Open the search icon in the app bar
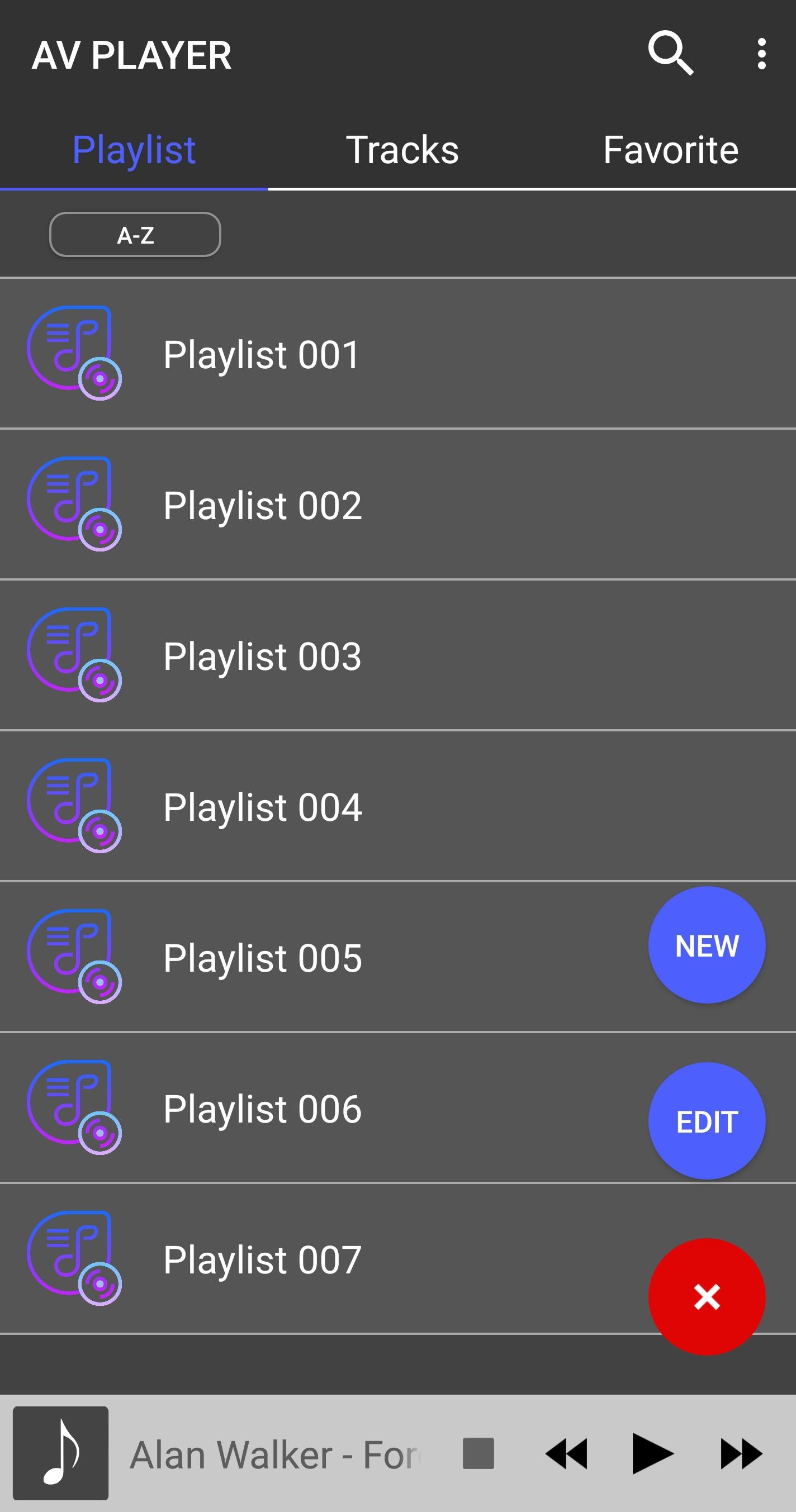 670,54
